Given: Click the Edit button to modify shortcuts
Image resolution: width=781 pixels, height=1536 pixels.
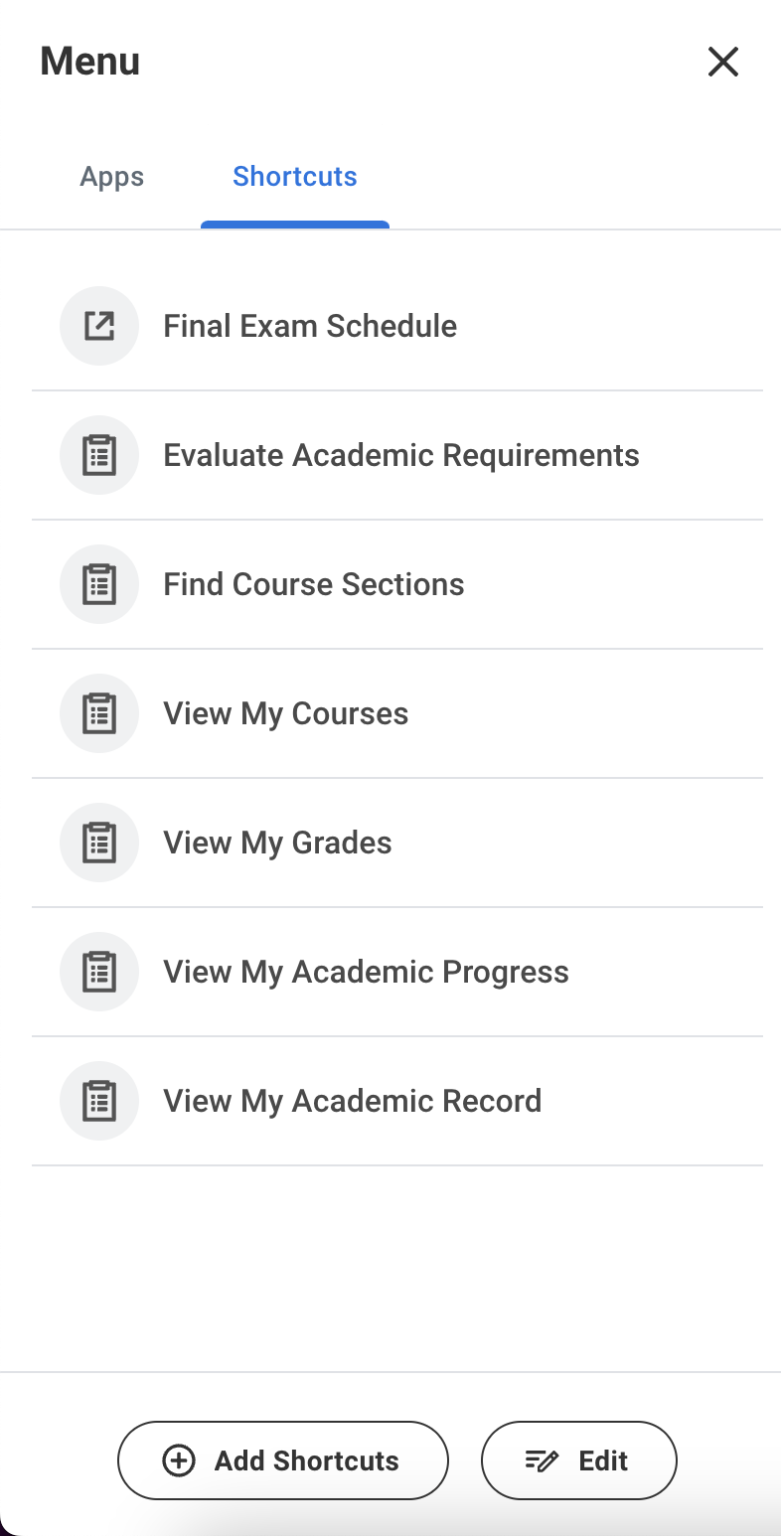Looking at the screenshot, I should point(578,1460).
